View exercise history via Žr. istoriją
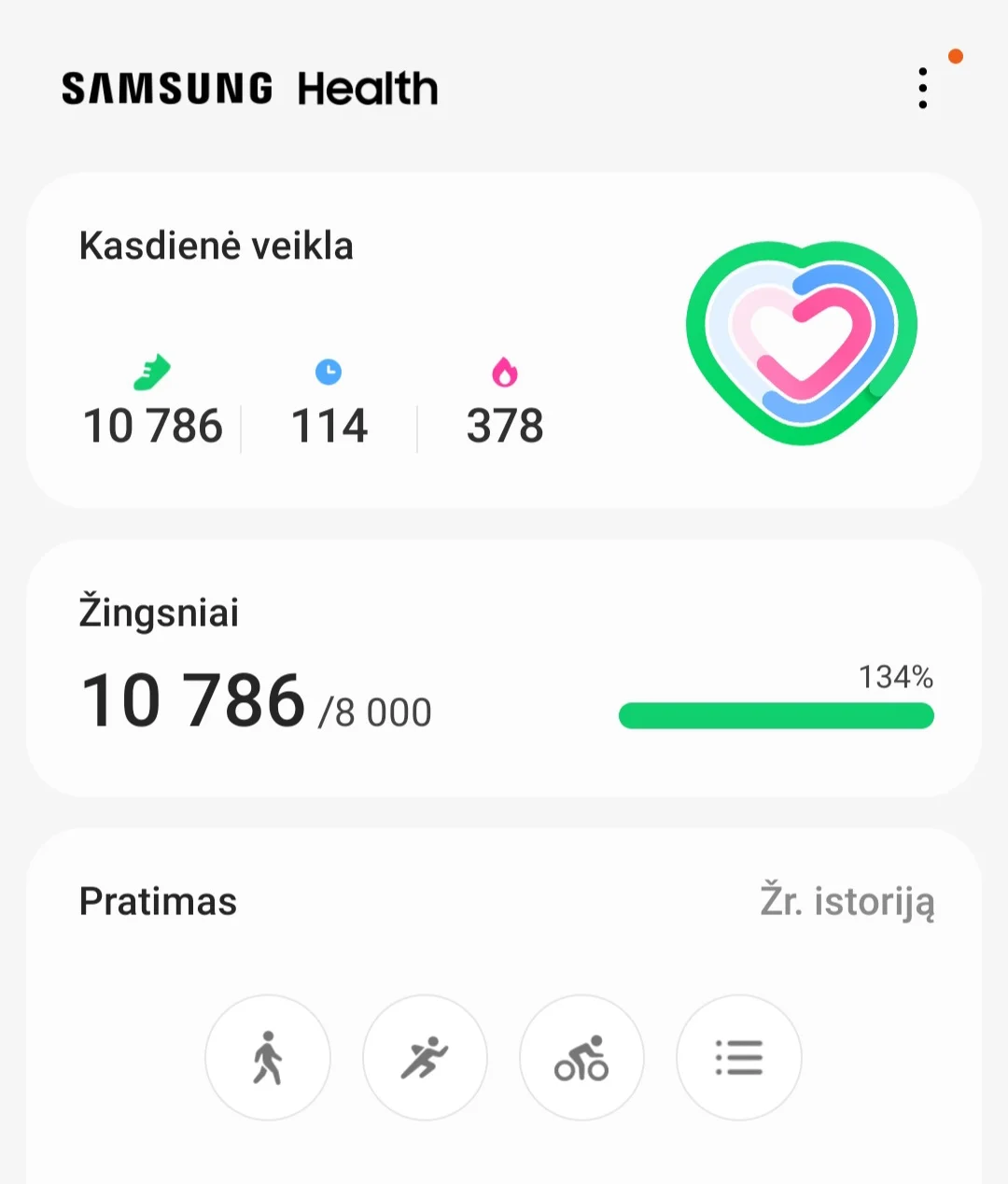 coord(847,902)
